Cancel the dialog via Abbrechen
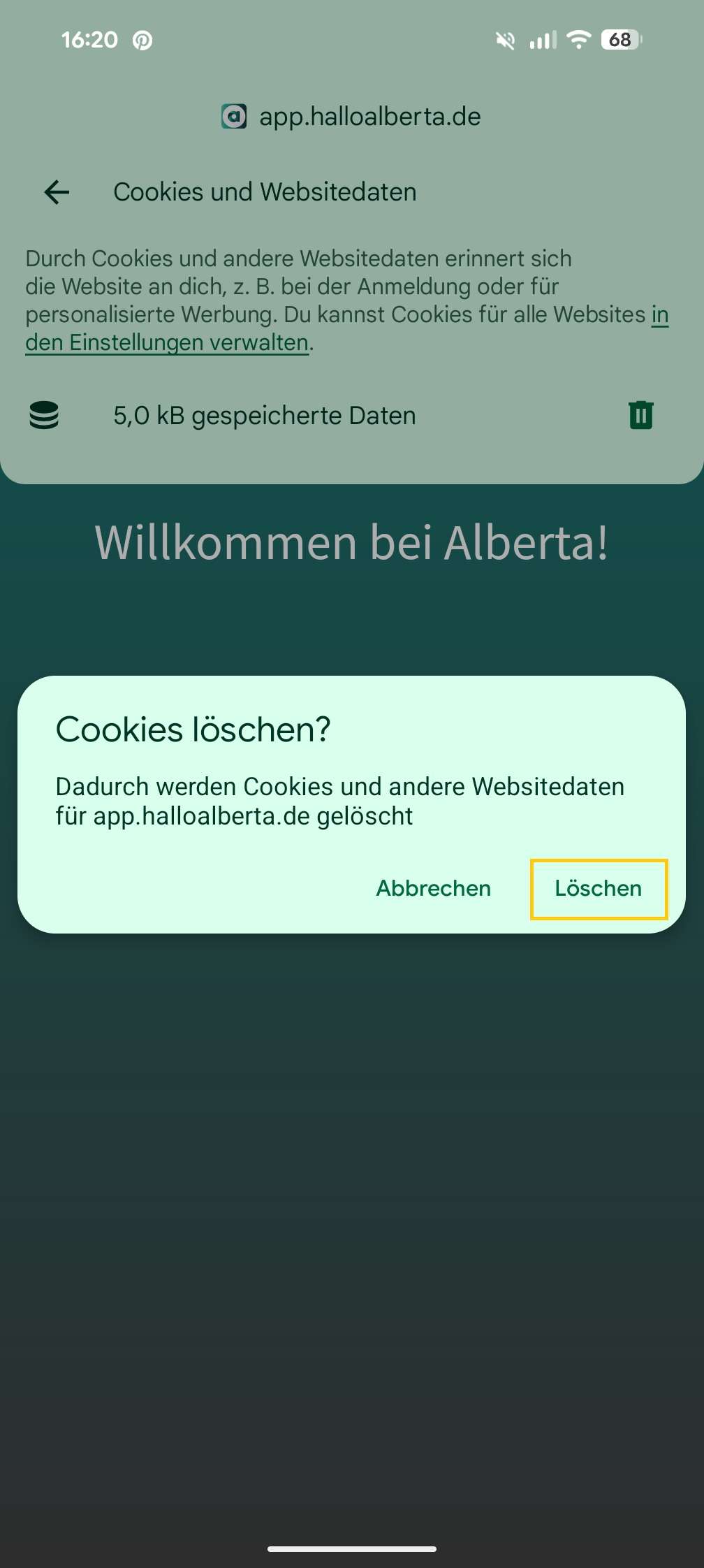This screenshot has width=704, height=1568. click(x=433, y=889)
